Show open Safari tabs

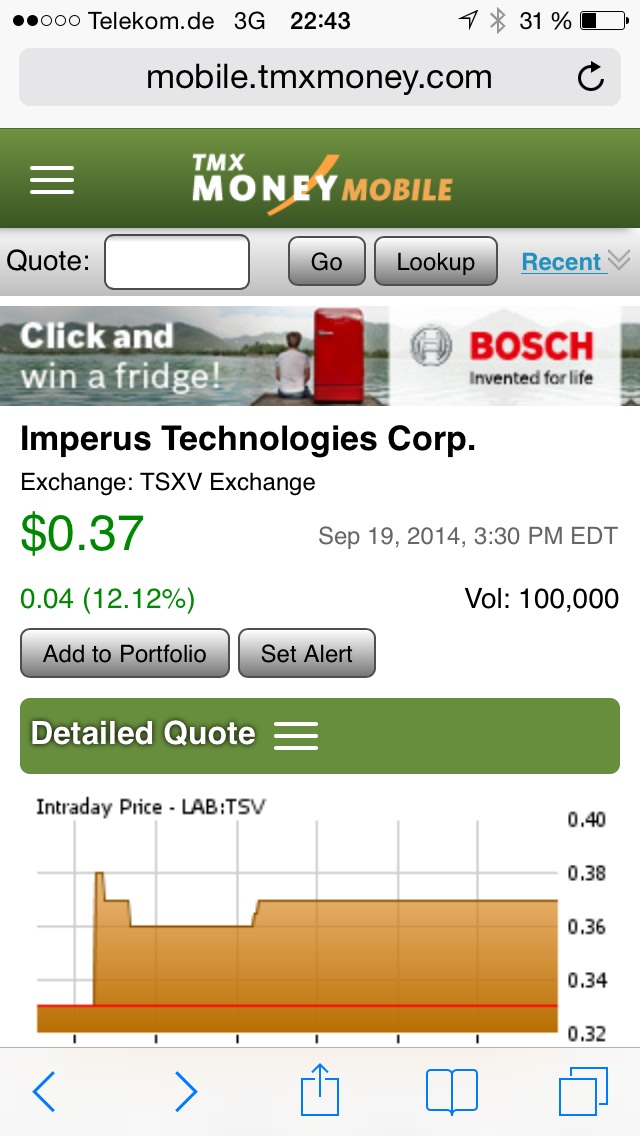(583, 1091)
